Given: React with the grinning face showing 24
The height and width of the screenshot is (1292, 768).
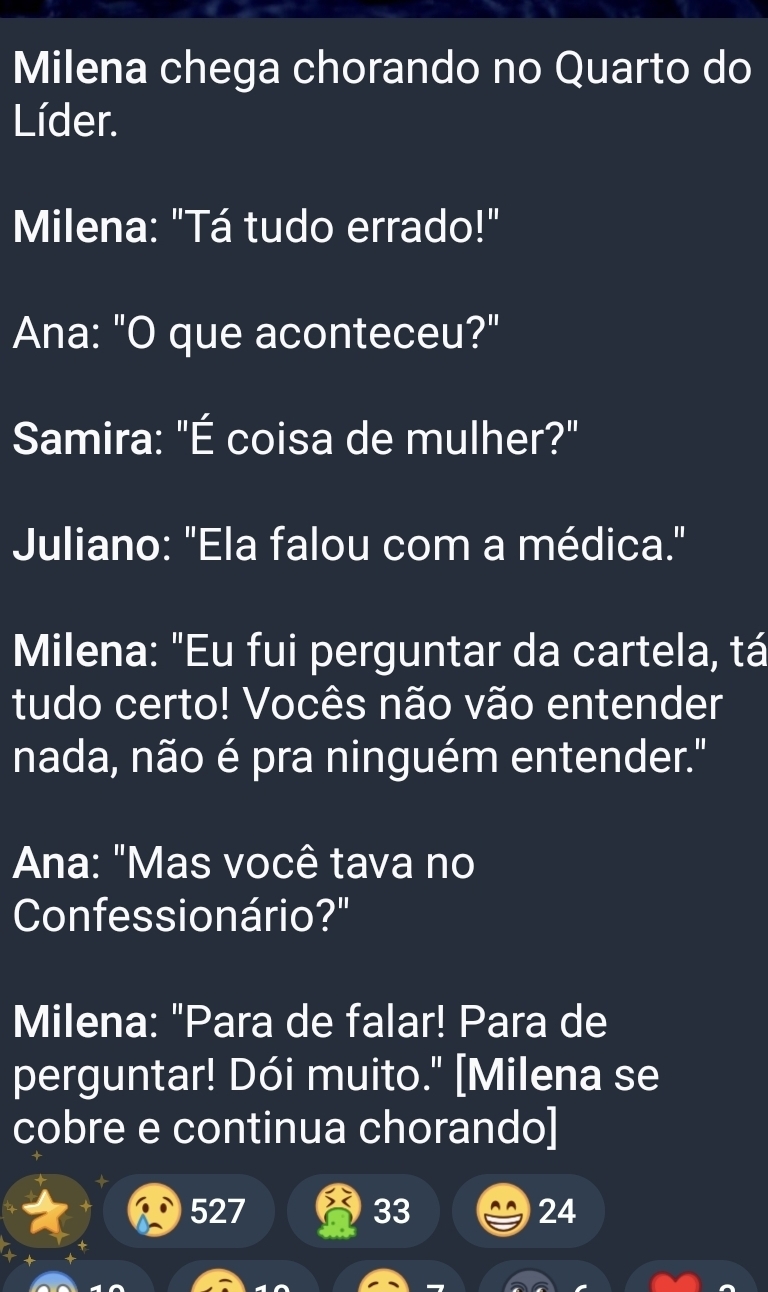Looking at the screenshot, I should pyautogui.click(x=529, y=1211).
